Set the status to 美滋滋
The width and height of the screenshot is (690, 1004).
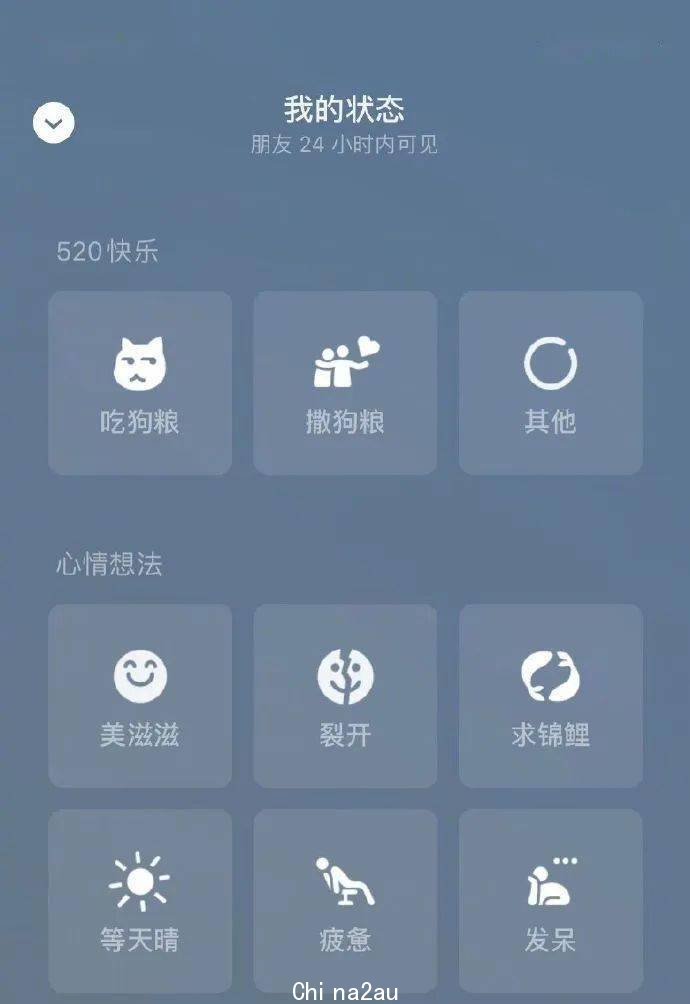click(x=140, y=696)
